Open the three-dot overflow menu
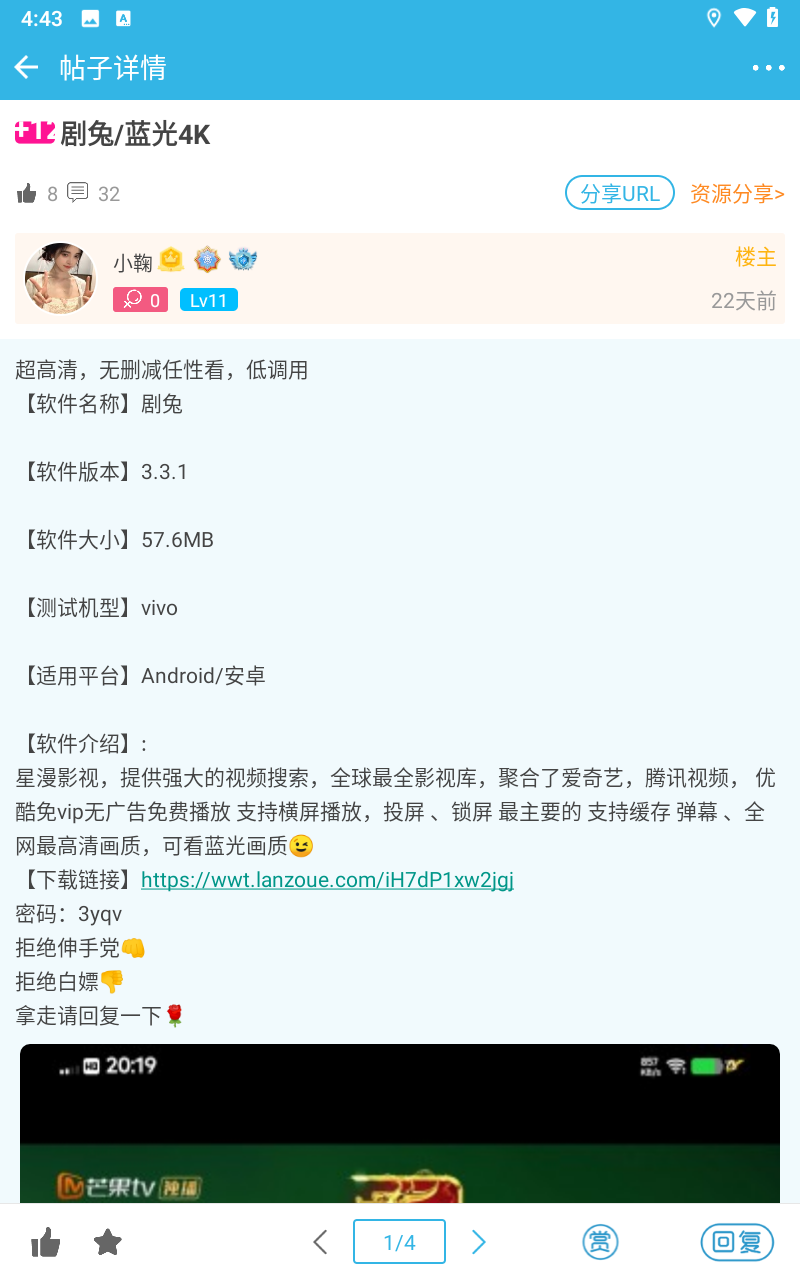This screenshot has width=800, height=1280. [x=768, y=68]
